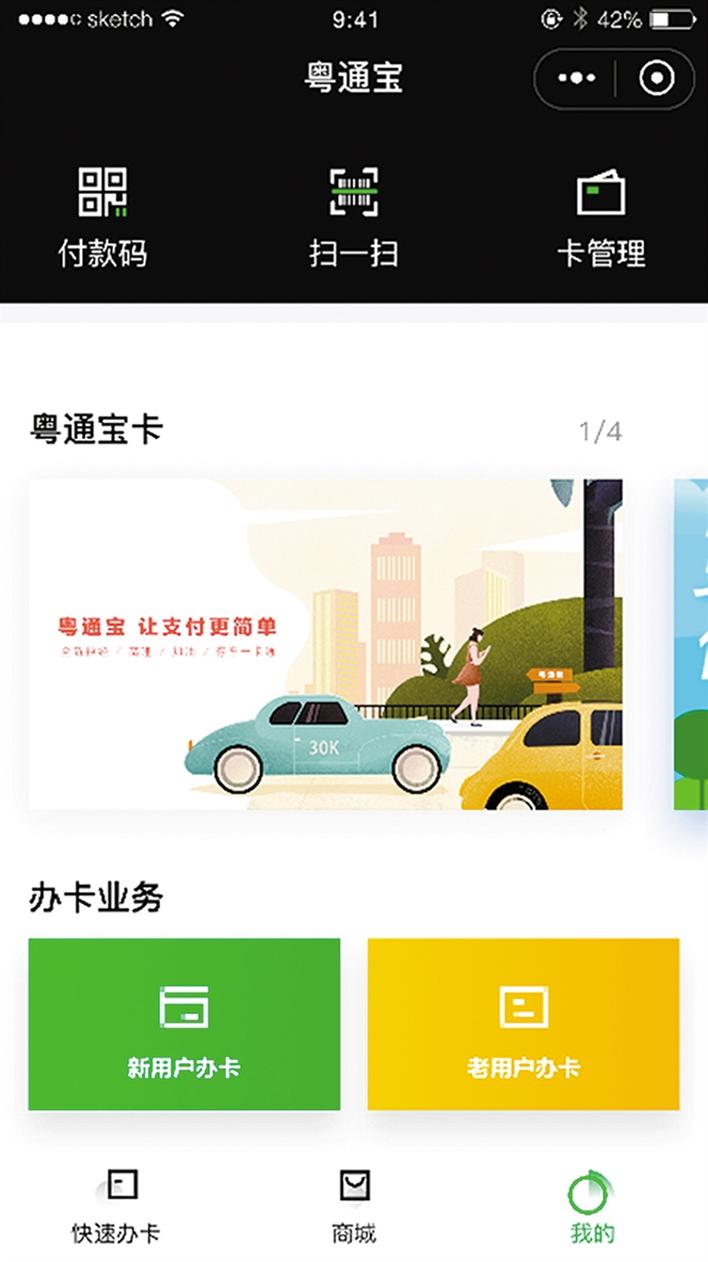Switch to the 商城 tab
Image resolution: width=708 pixels, height=1262 pixels.
click(354, 1205)
